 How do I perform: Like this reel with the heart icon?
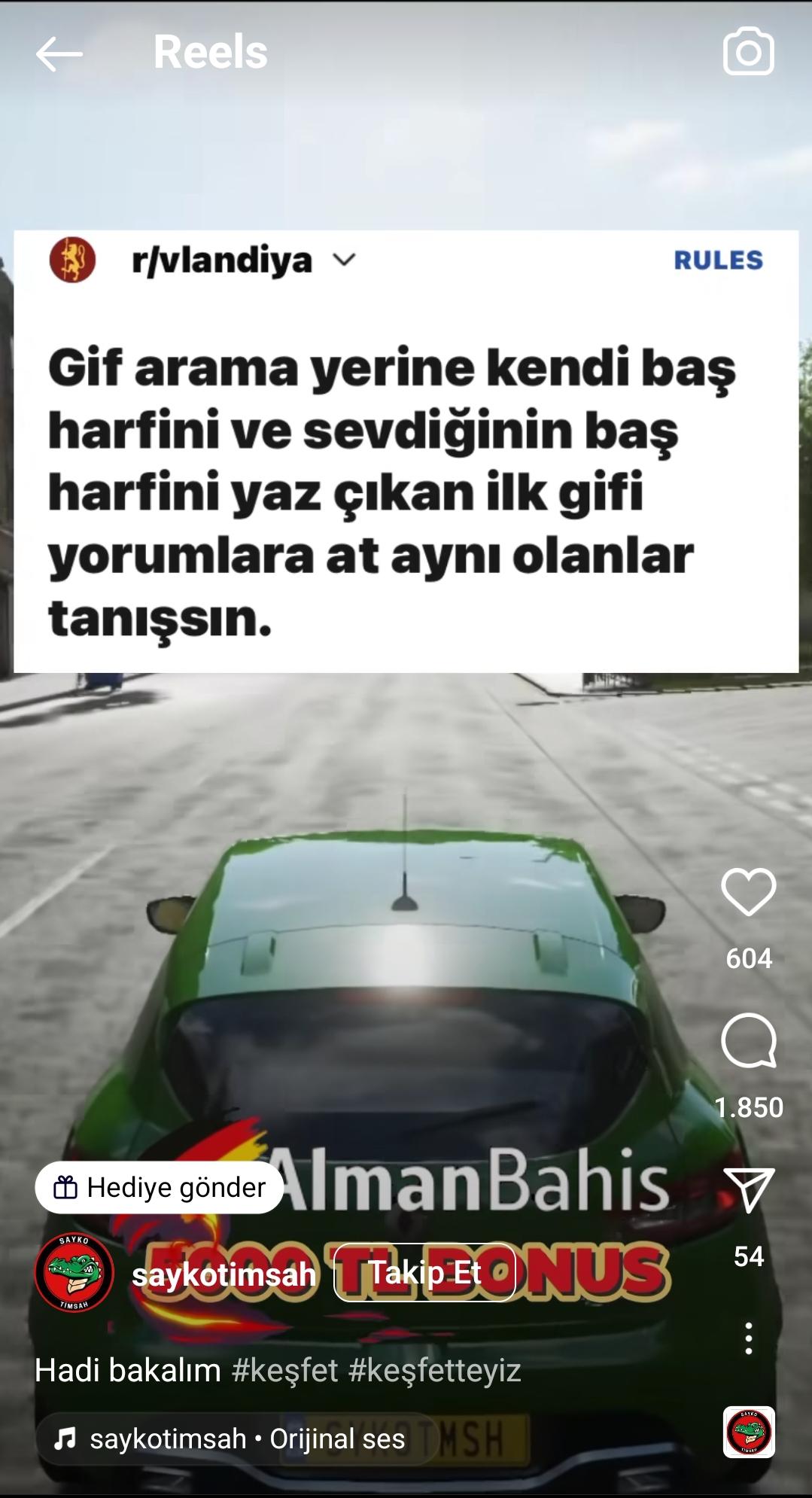(748, 892)
